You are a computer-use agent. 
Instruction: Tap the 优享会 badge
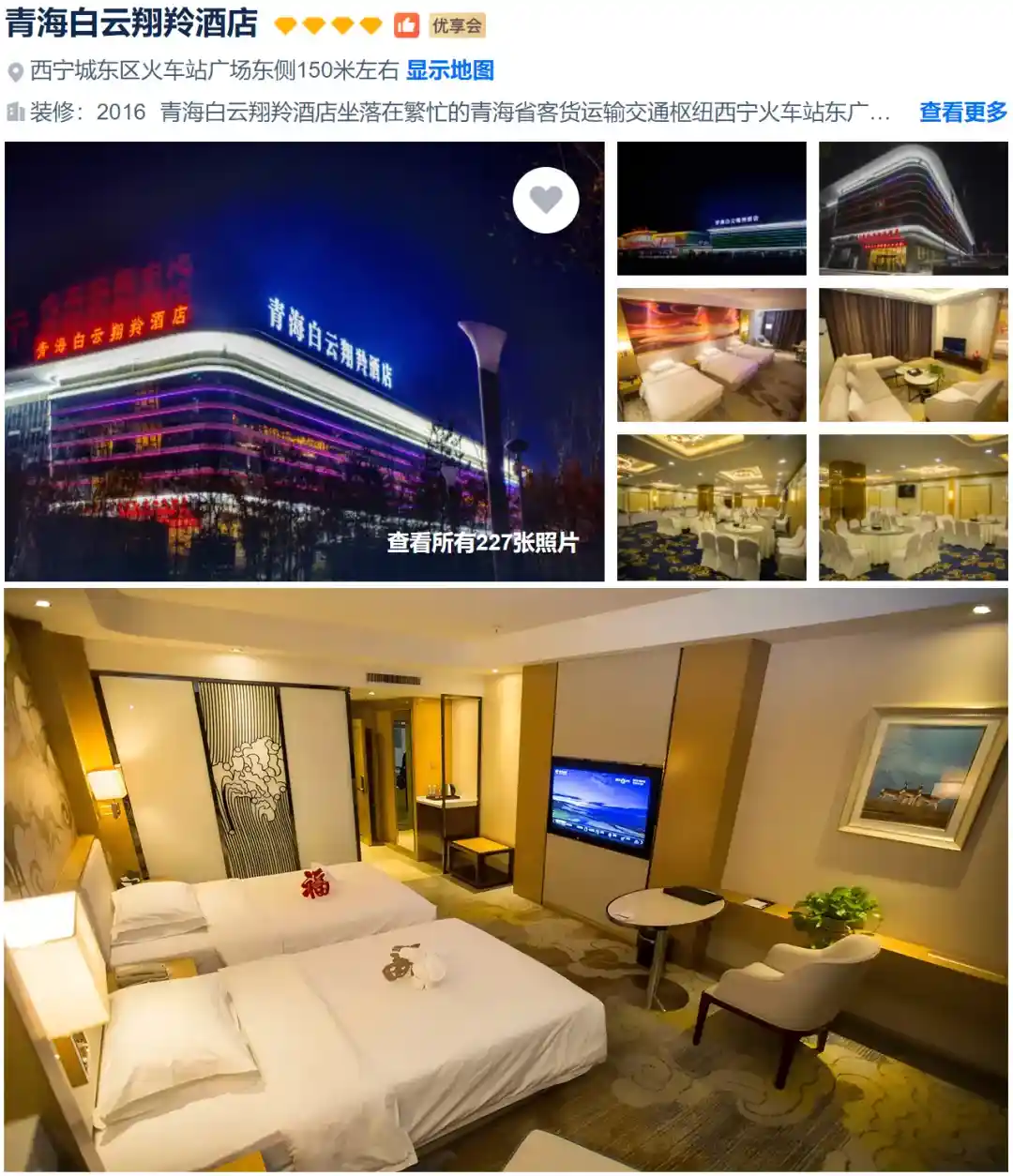457,25
